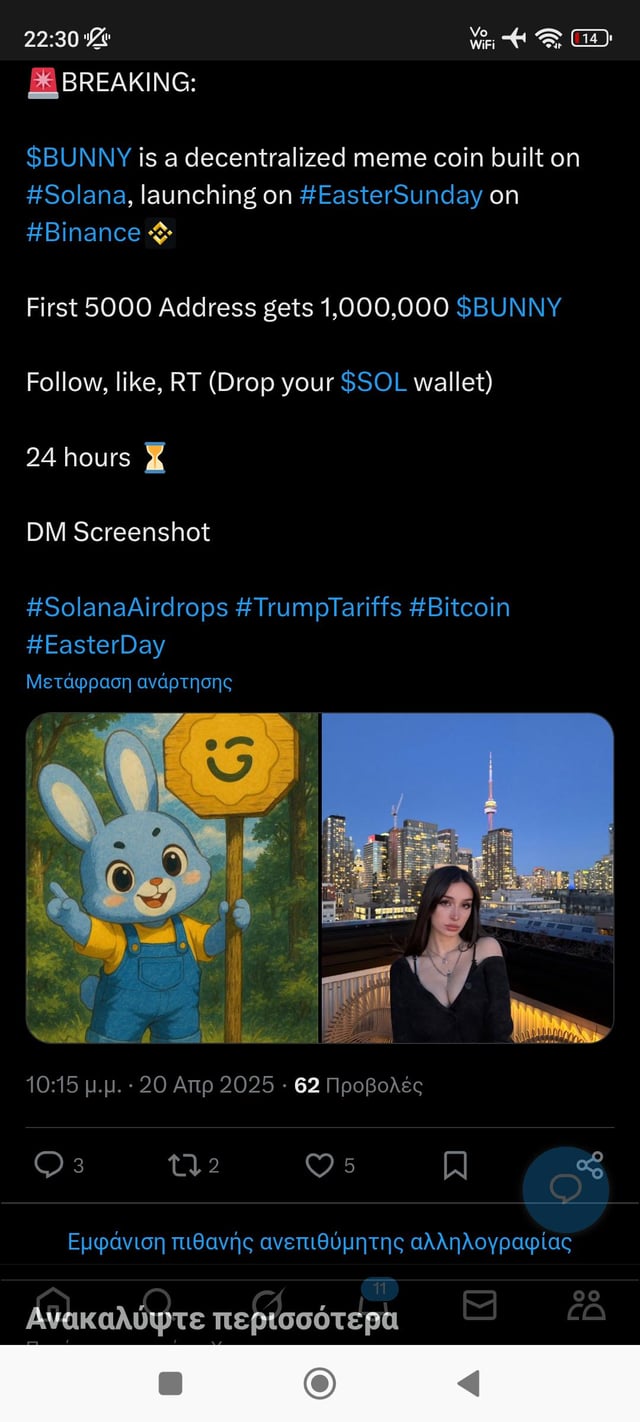The height and width of the screenshot is (1422, 640).
Task: Retweet this post
Action: click(x=185, y=1165)
